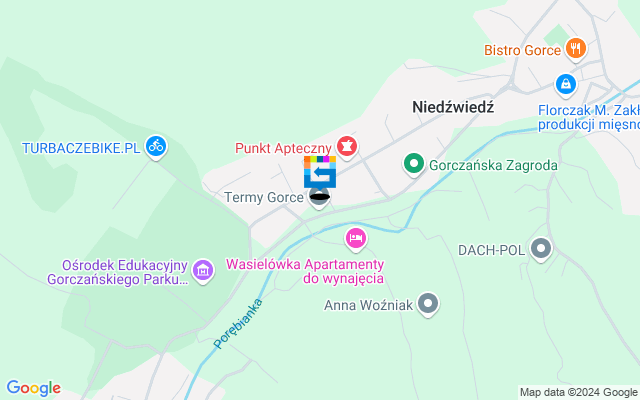Viewport: 640px width, 400px height.
Task: Open the Bistro Gorce restaurant marker
Action: 575,47
